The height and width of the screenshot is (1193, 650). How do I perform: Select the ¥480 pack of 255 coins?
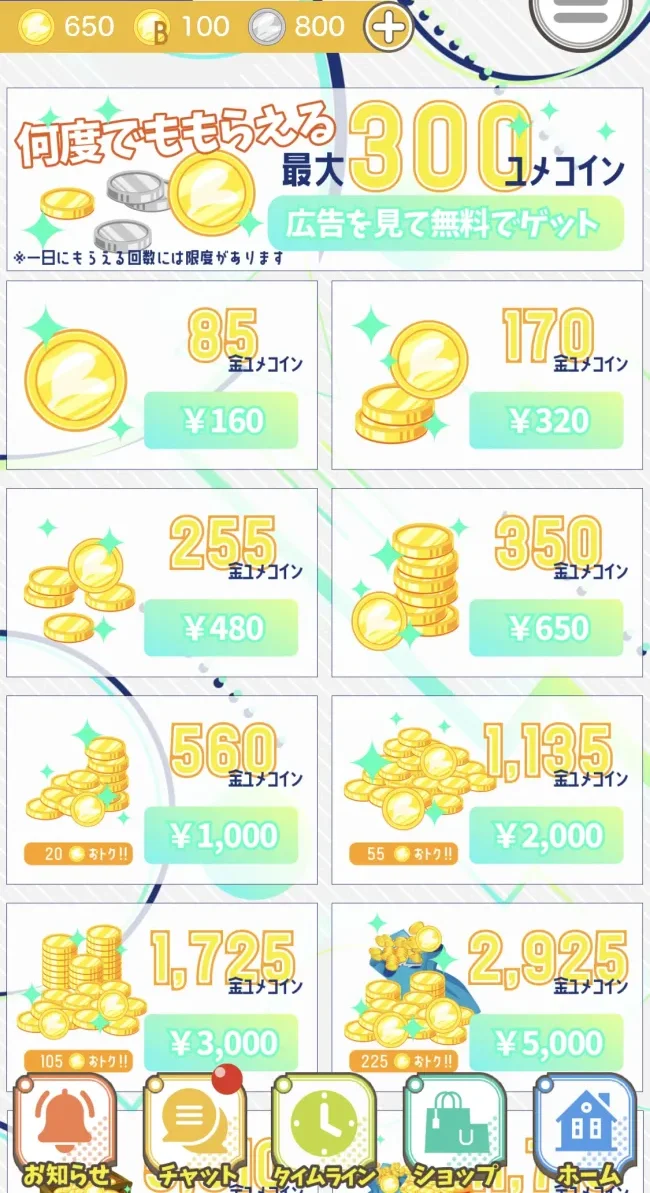coord(221,628)
